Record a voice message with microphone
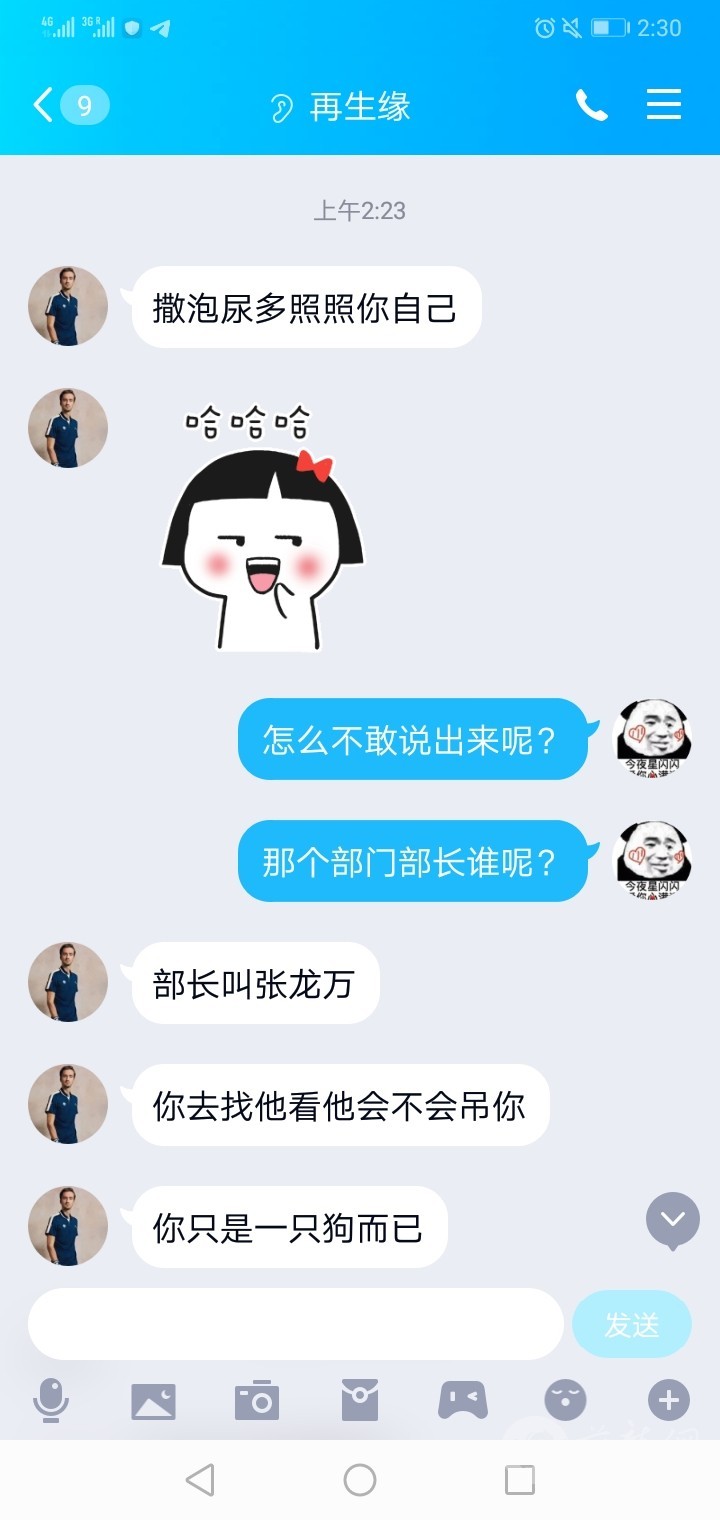720x1520 pixels. pyautogui.click(x=51, y=1400)
